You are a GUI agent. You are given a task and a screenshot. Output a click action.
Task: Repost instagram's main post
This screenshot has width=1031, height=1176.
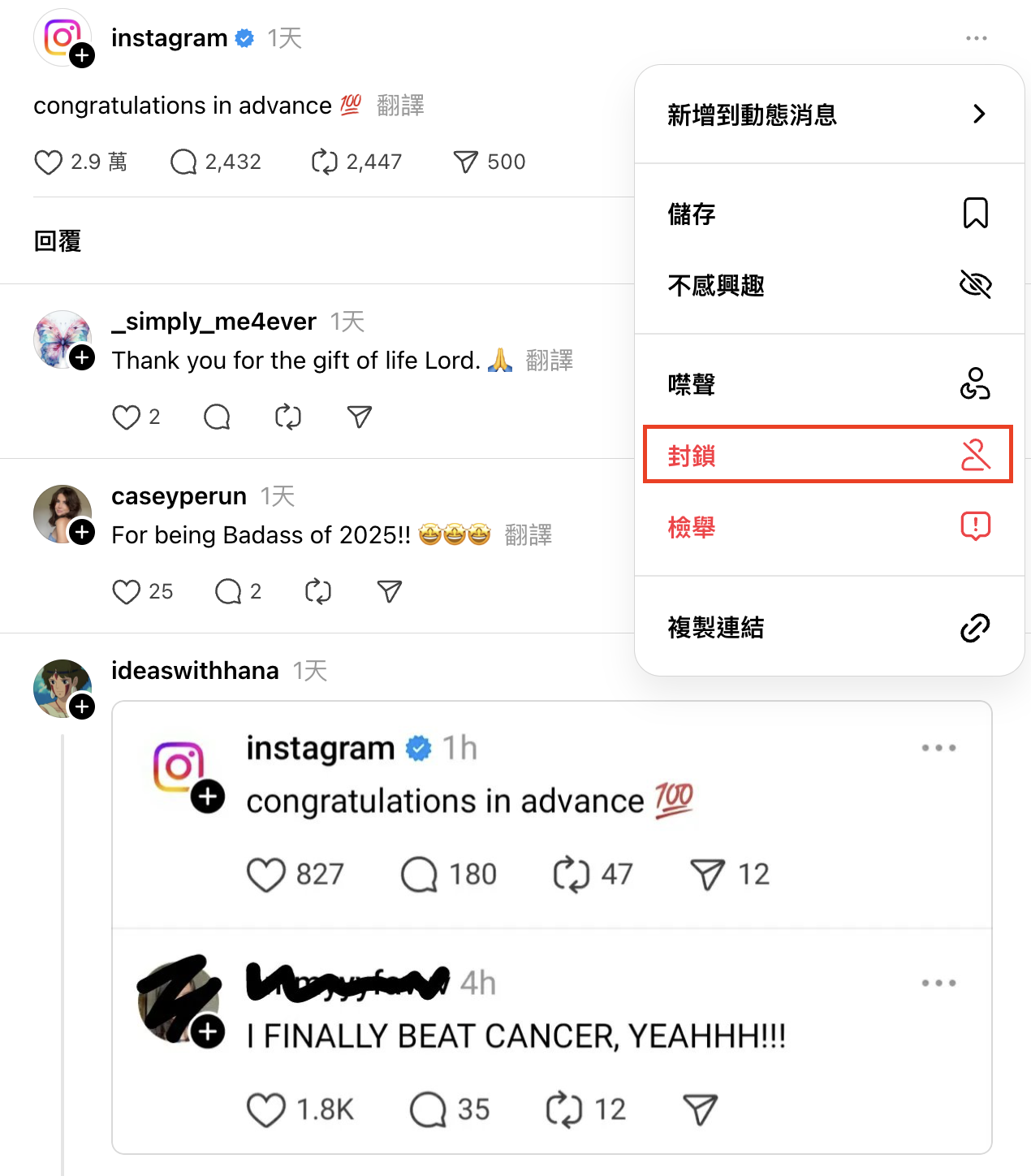(324, 162)
